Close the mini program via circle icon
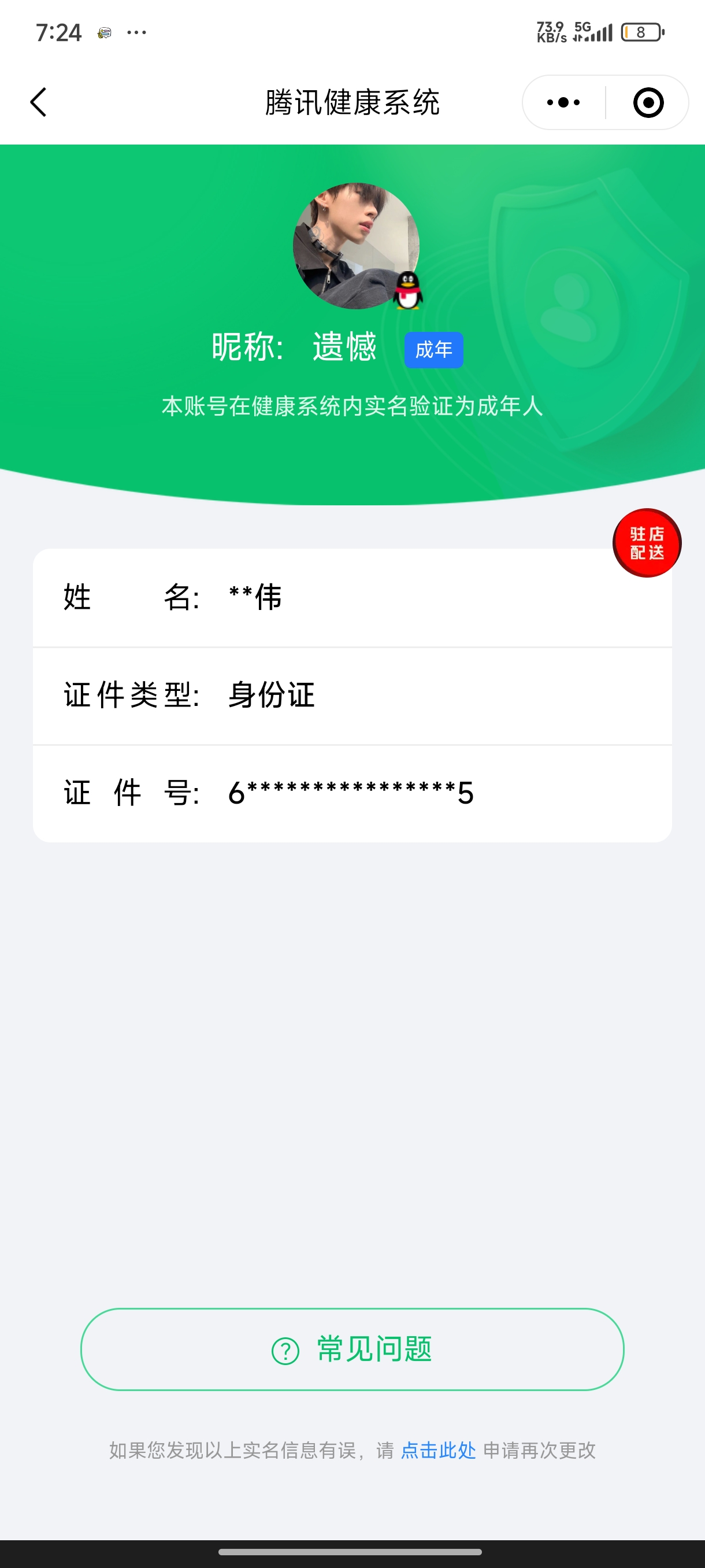Viewport: 705px width, 1568px height. pos(648,102)
